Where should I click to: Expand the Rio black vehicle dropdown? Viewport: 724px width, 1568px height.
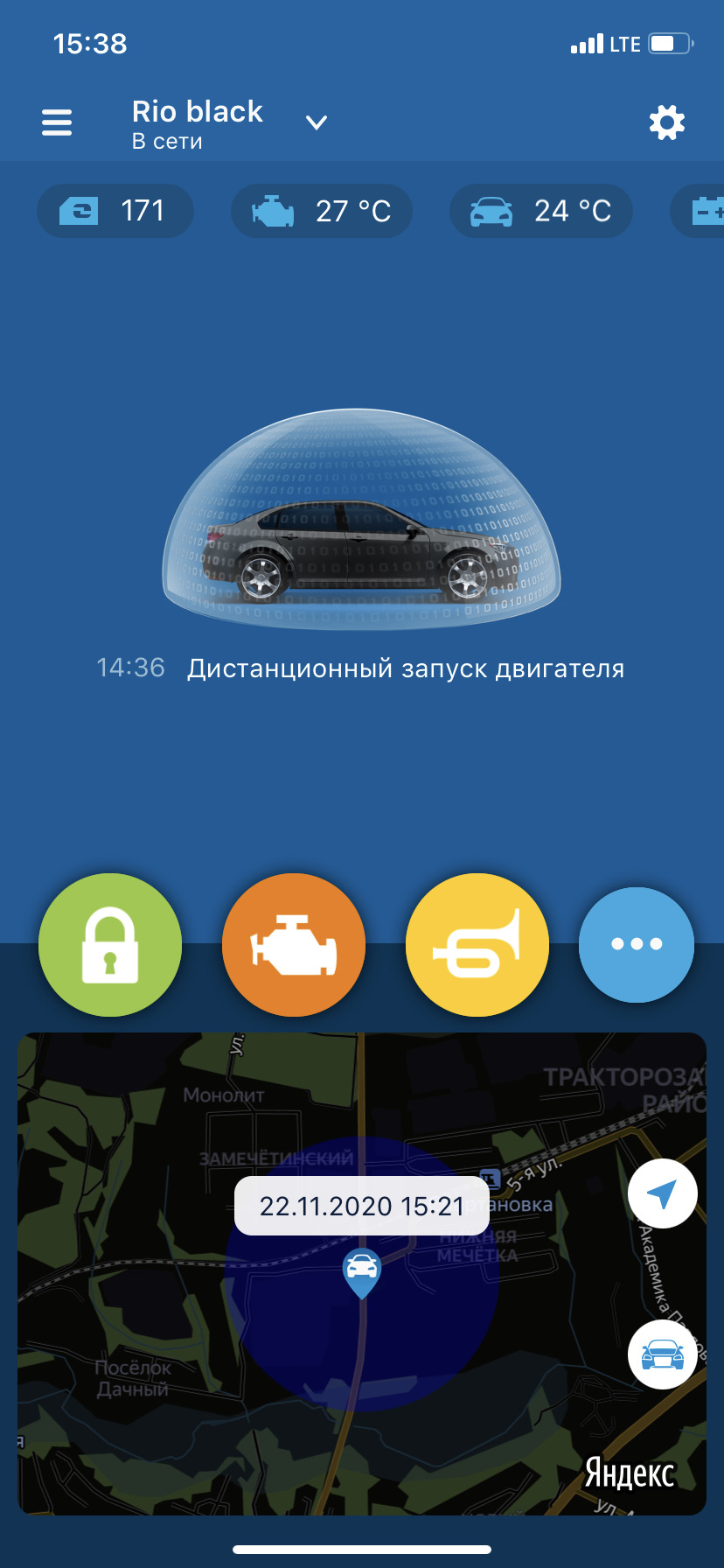coord(316,122)
